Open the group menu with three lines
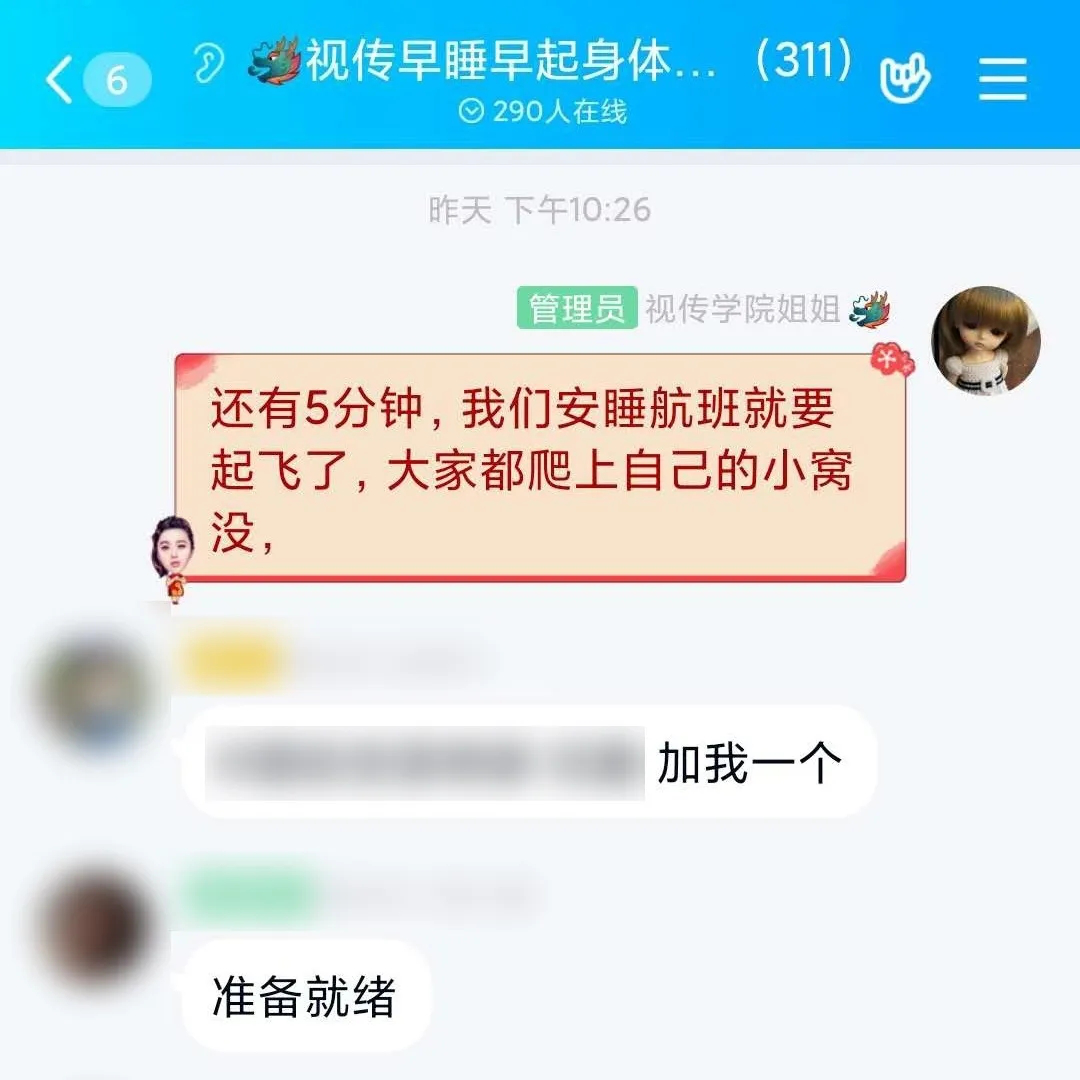1080x1080 pixels. (1002, 78)
